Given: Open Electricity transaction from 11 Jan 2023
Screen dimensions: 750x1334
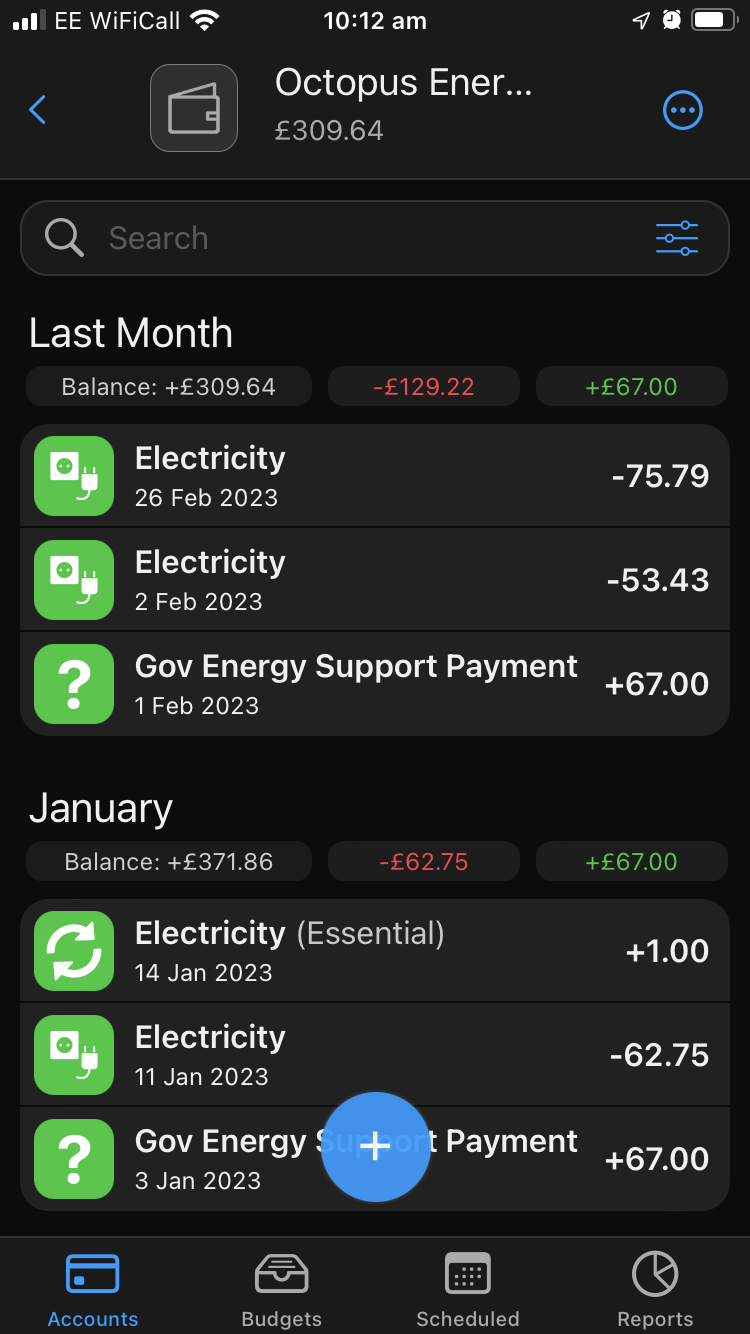Looking at the screenshot, I should click(375, 1055).
